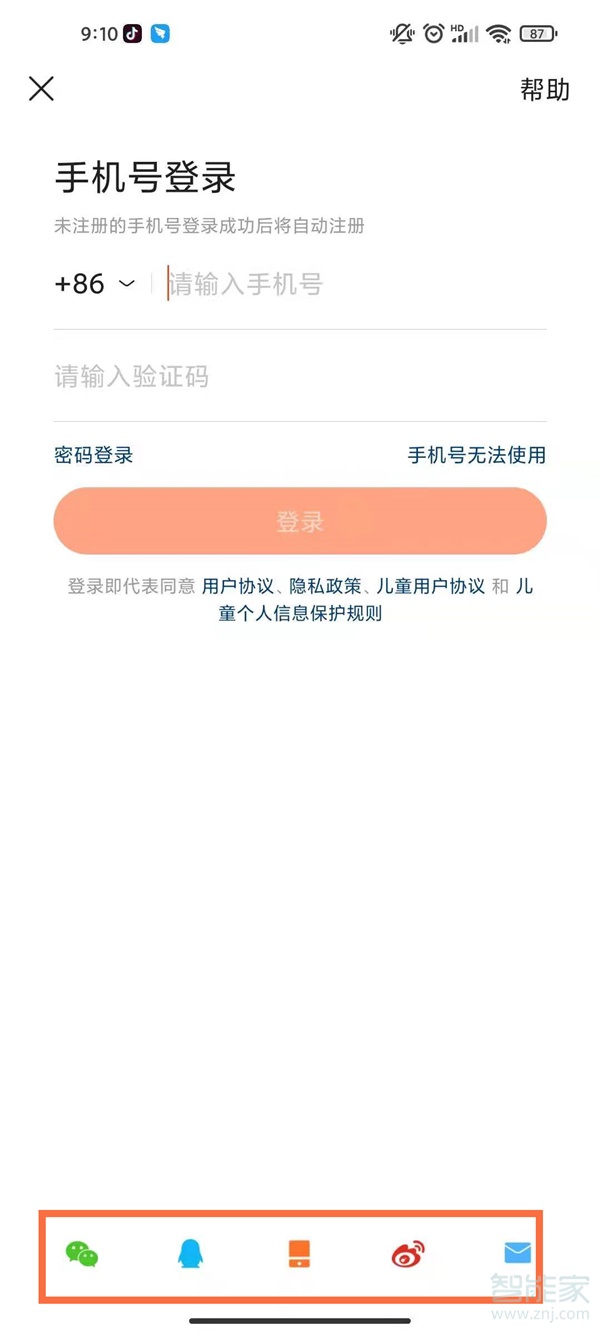Close the login screen
The image size is (600, 1333).
(x=41, y=89)
